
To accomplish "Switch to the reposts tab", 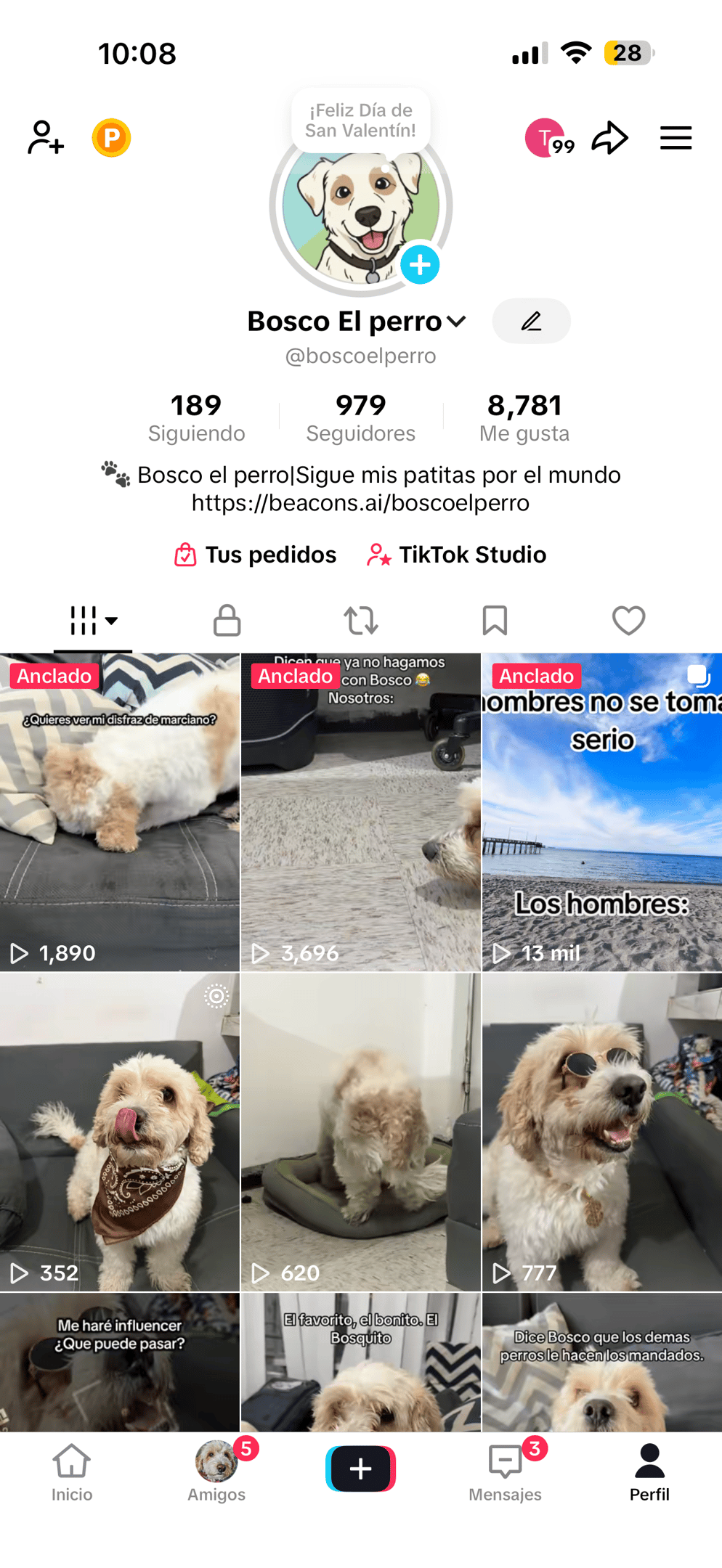I will pos(361,621).
